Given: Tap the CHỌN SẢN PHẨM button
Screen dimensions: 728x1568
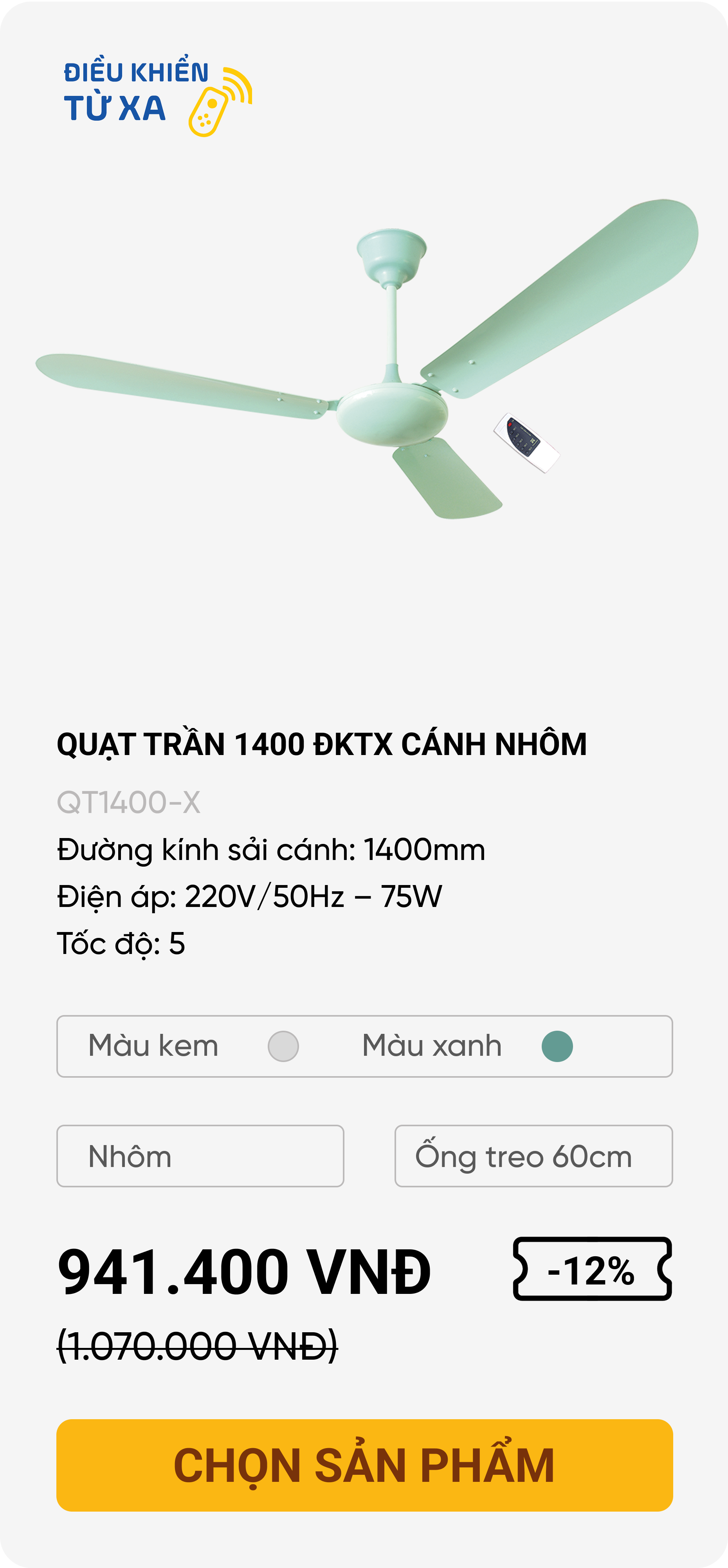Looking at the screenshot, I should coord(364,1465).
